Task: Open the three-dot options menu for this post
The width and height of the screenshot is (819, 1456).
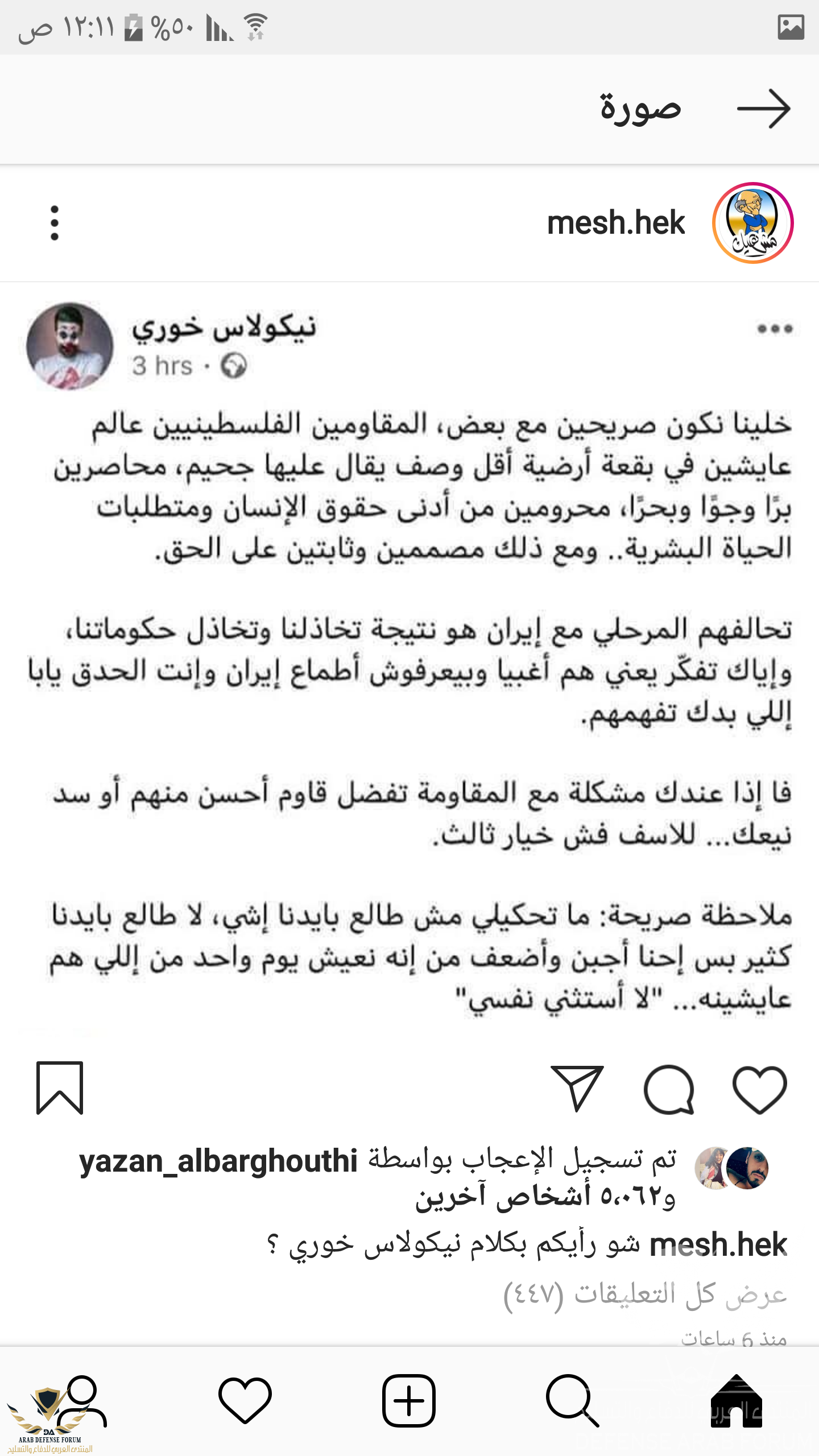Action: (55, 223)
